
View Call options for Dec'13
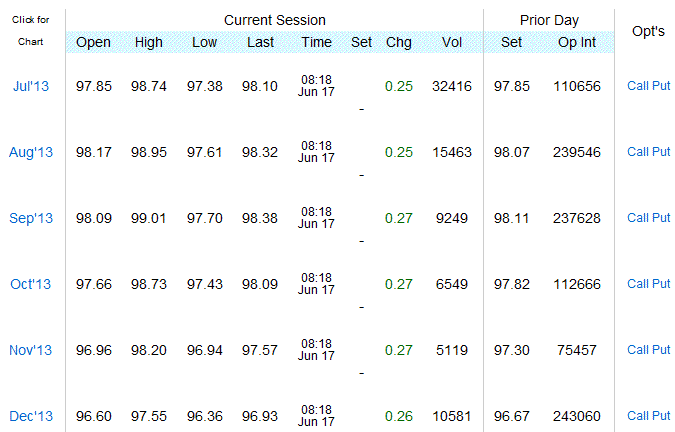click(x=638, y=416)
